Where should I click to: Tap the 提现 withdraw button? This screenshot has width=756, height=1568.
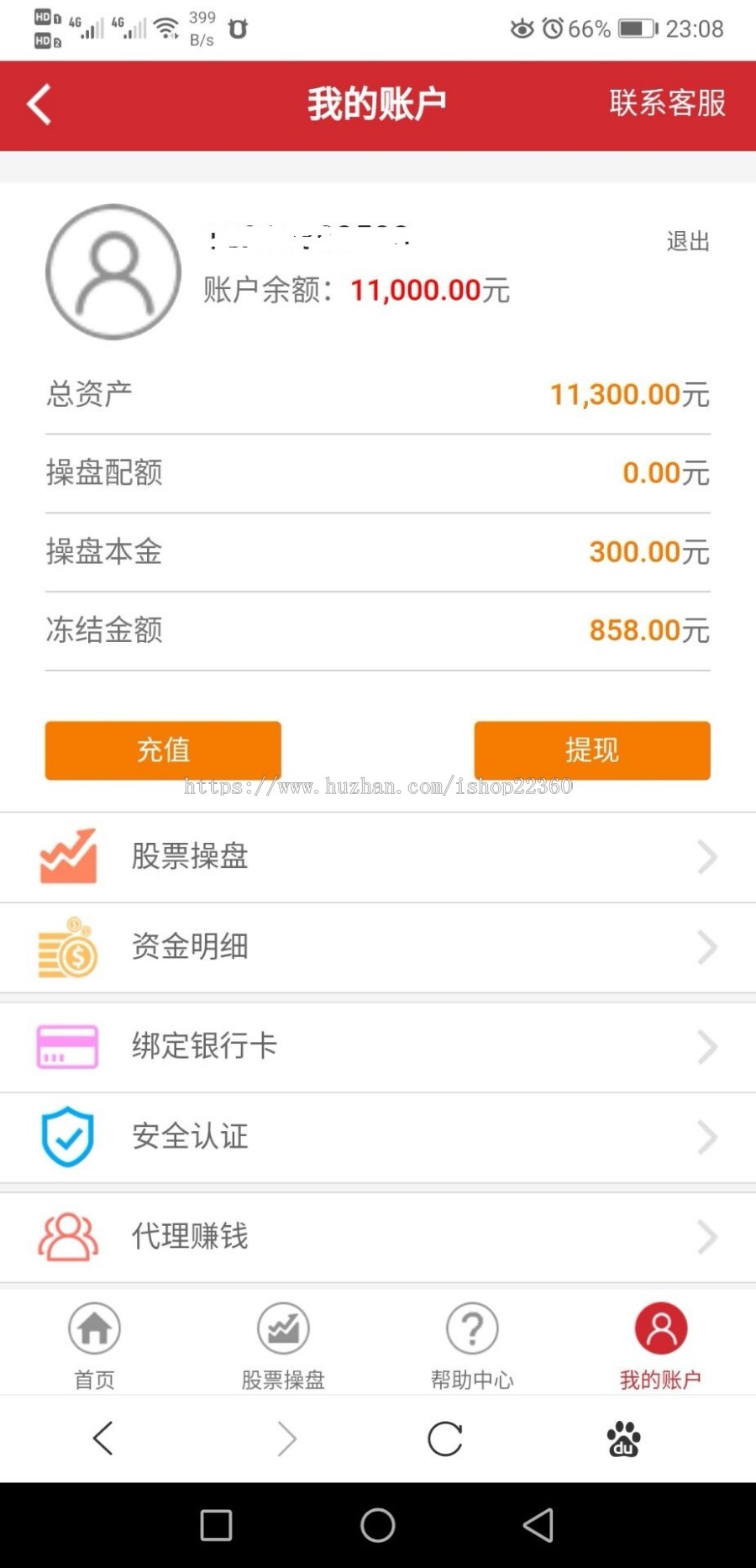(x=592, y=750)
